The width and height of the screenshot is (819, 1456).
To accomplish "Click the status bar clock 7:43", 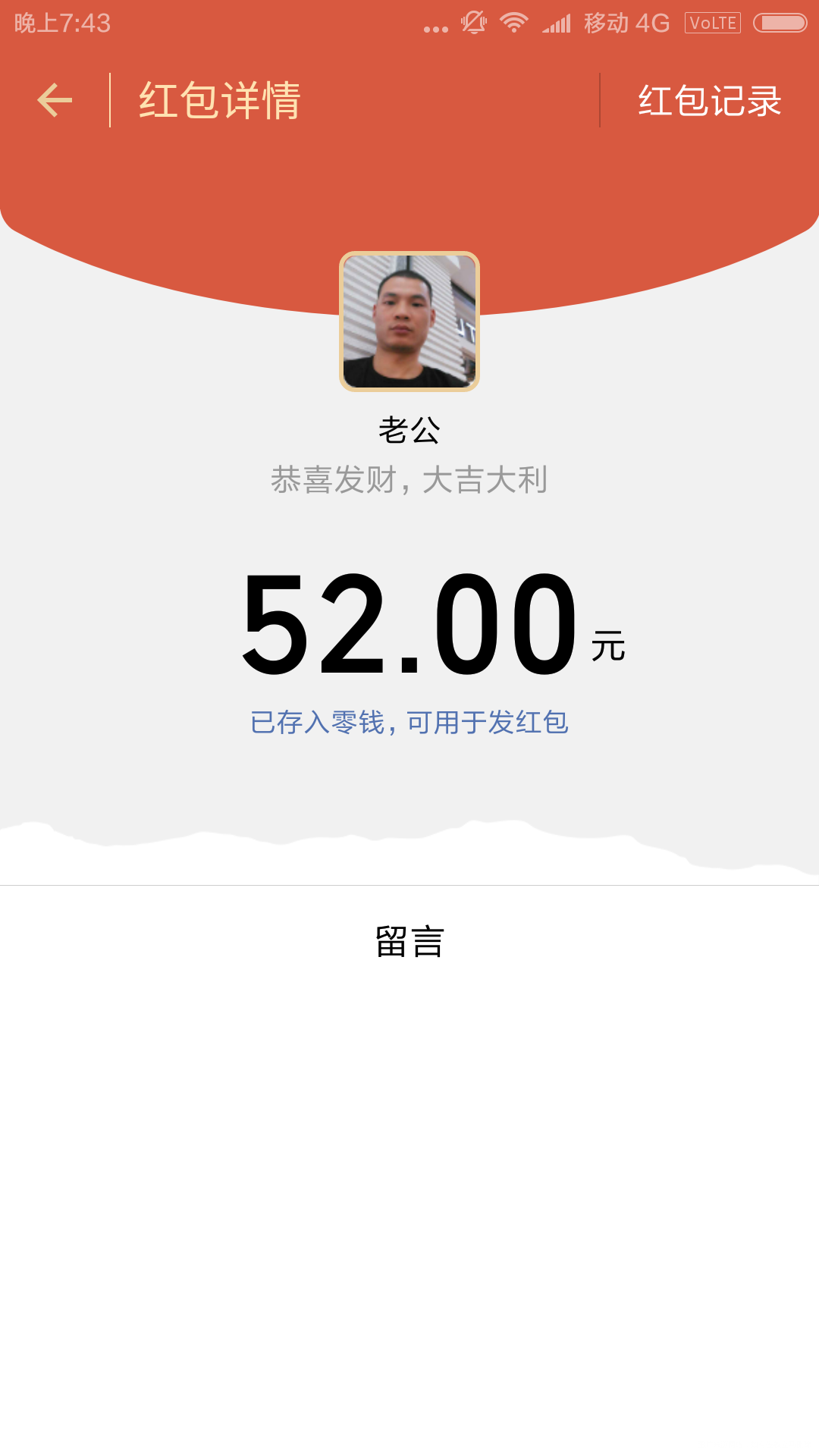I will [x=61, y=23].
